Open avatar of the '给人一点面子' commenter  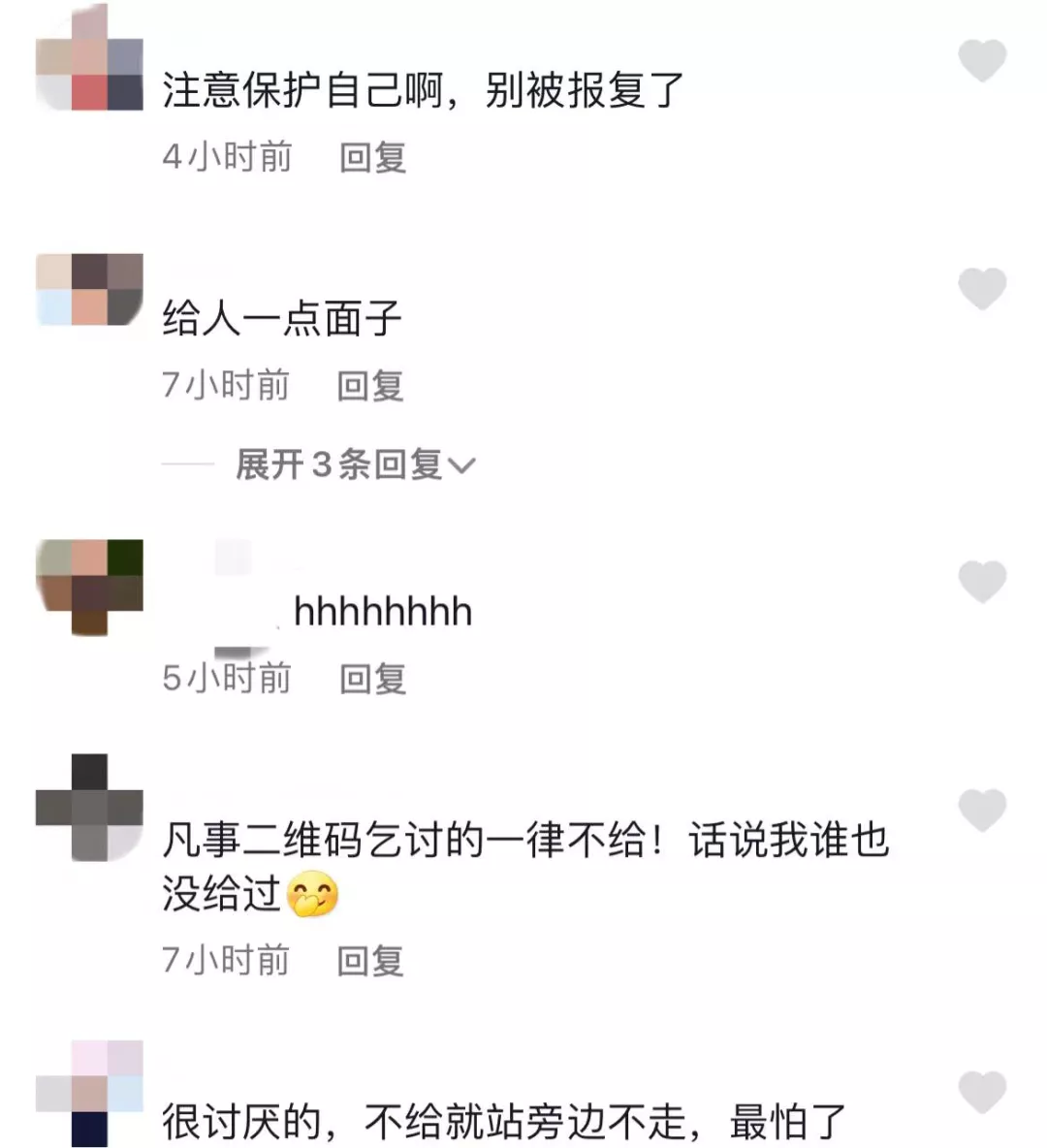point(89,289)
